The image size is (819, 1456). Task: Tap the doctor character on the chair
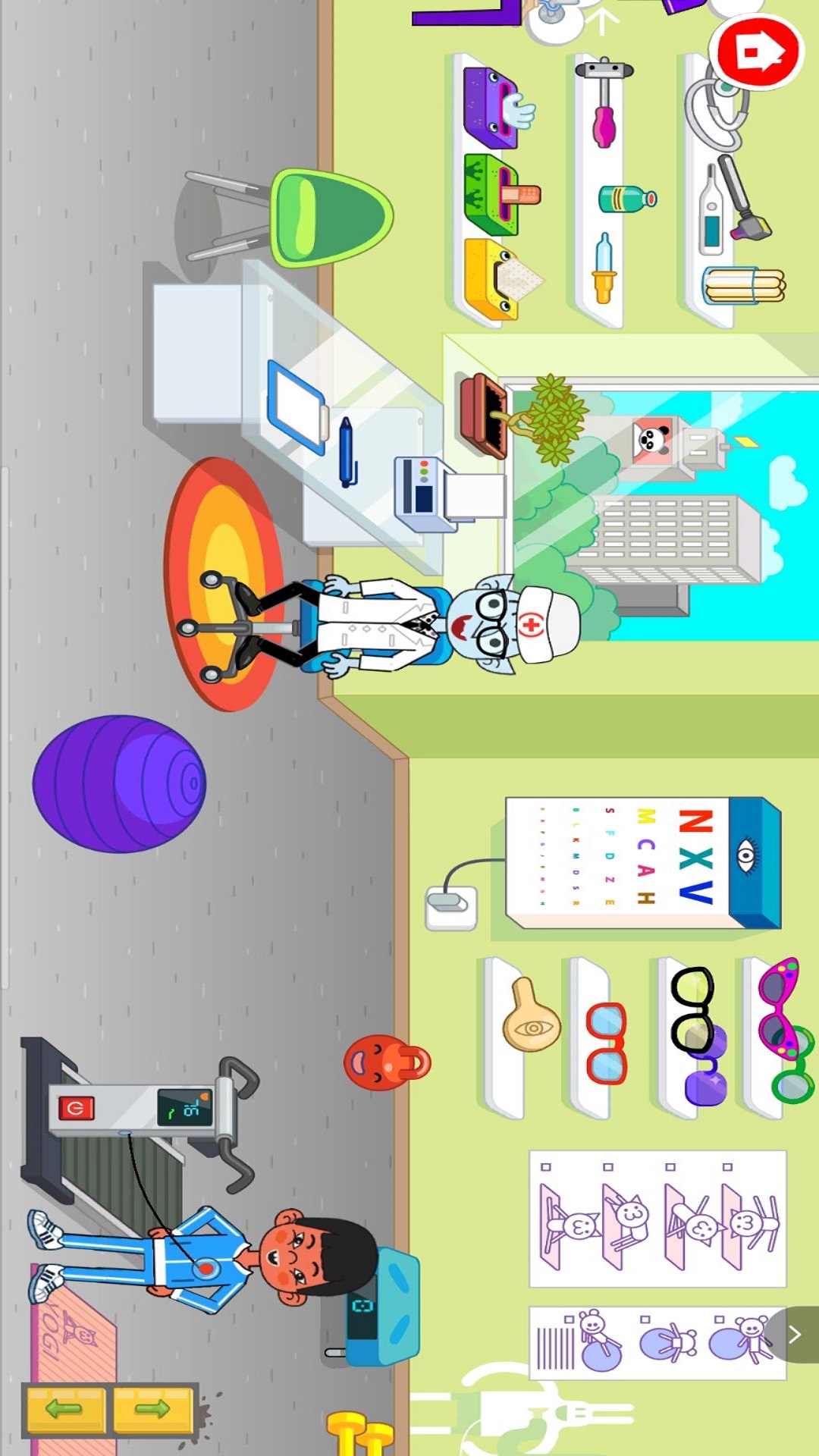click(379, 624)
